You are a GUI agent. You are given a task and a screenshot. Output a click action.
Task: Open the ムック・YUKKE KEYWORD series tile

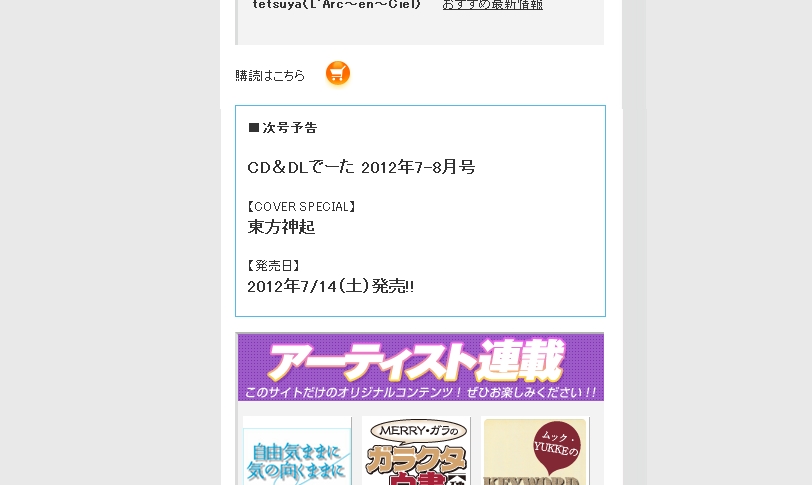pos(535,452)
